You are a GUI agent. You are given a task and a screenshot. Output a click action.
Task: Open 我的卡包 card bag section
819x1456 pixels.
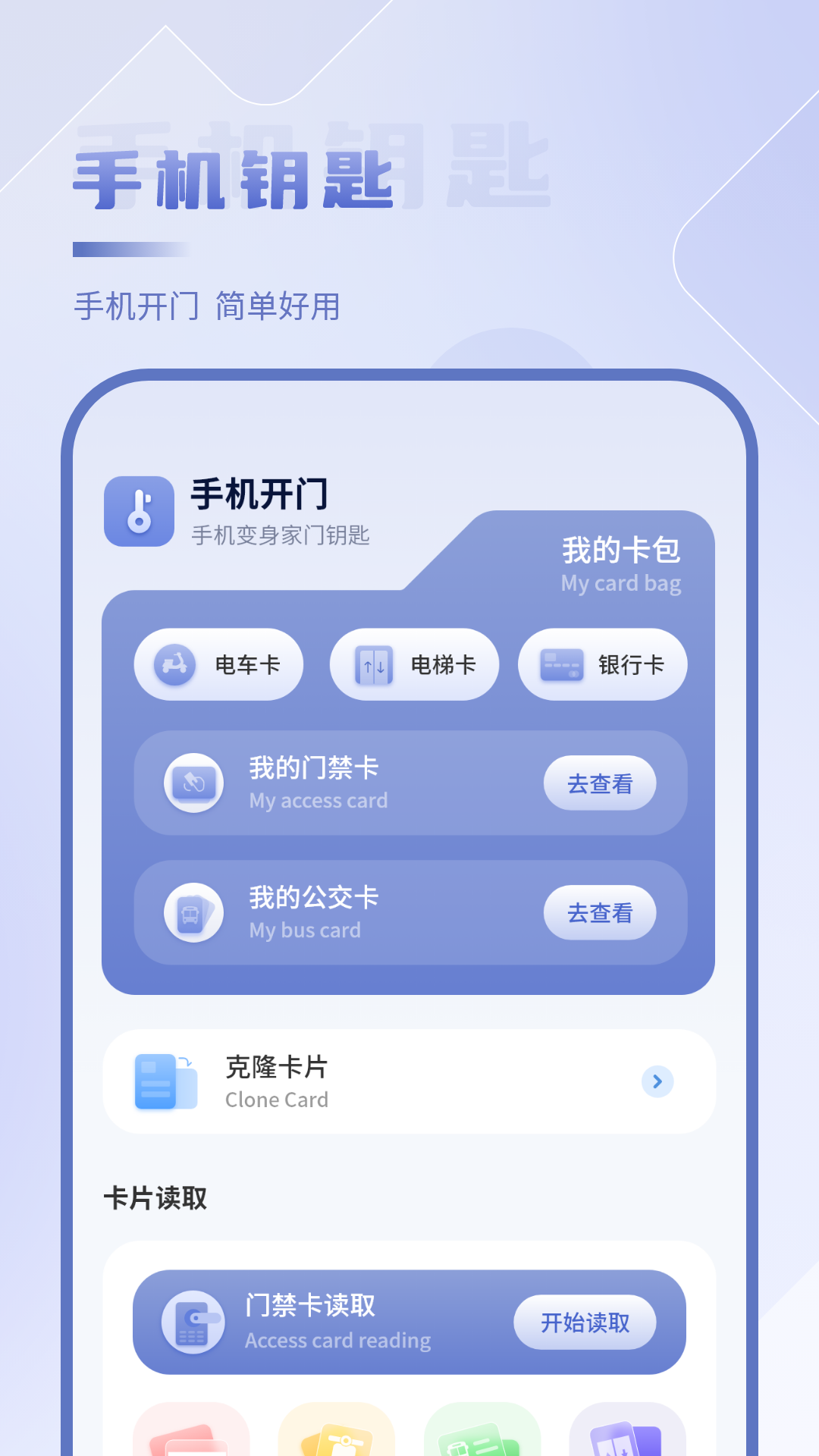pos(620,553)
